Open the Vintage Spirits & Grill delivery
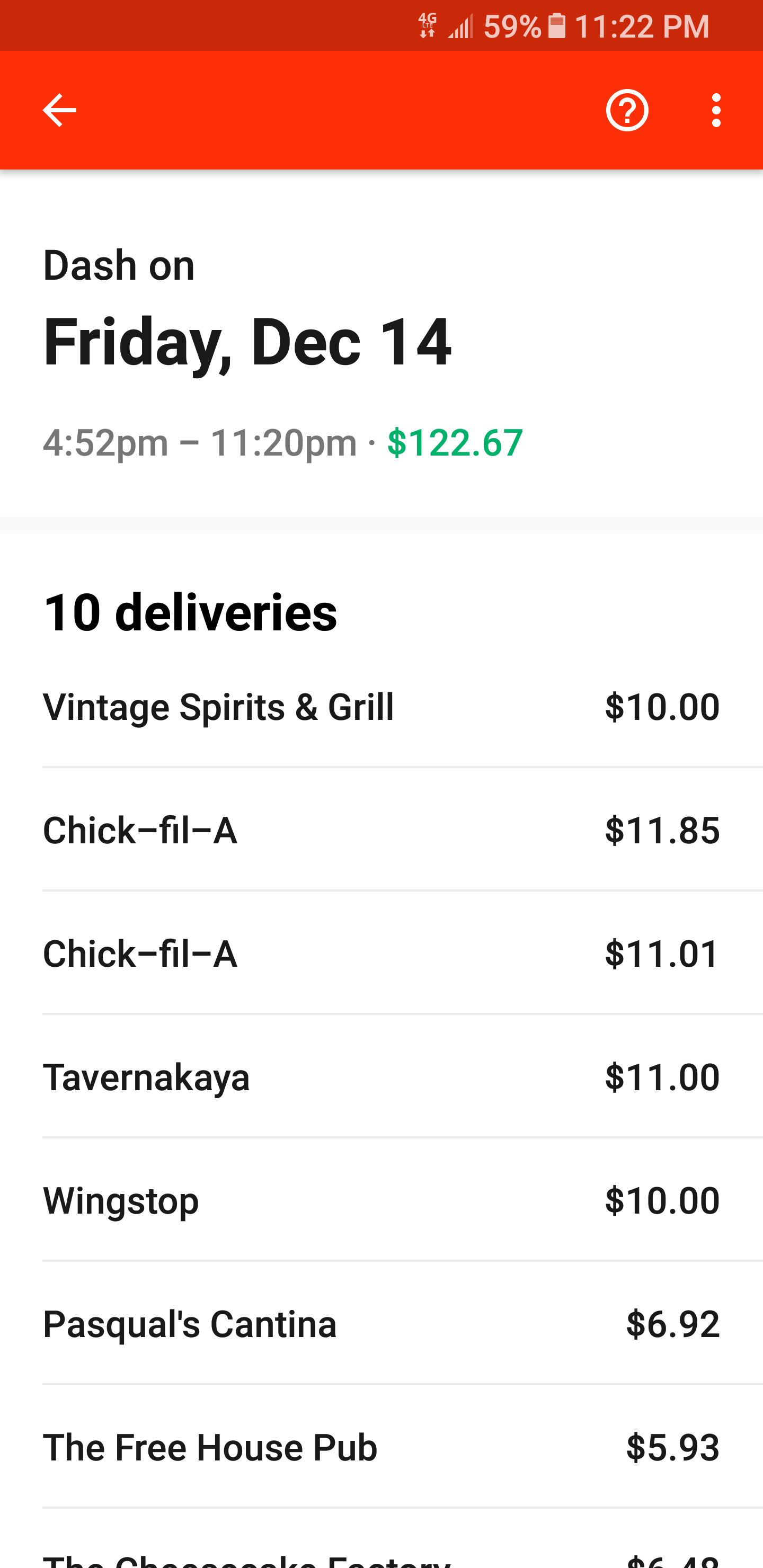The height and width of the screenshot is (1568, 763). click(x=381, y=706)
